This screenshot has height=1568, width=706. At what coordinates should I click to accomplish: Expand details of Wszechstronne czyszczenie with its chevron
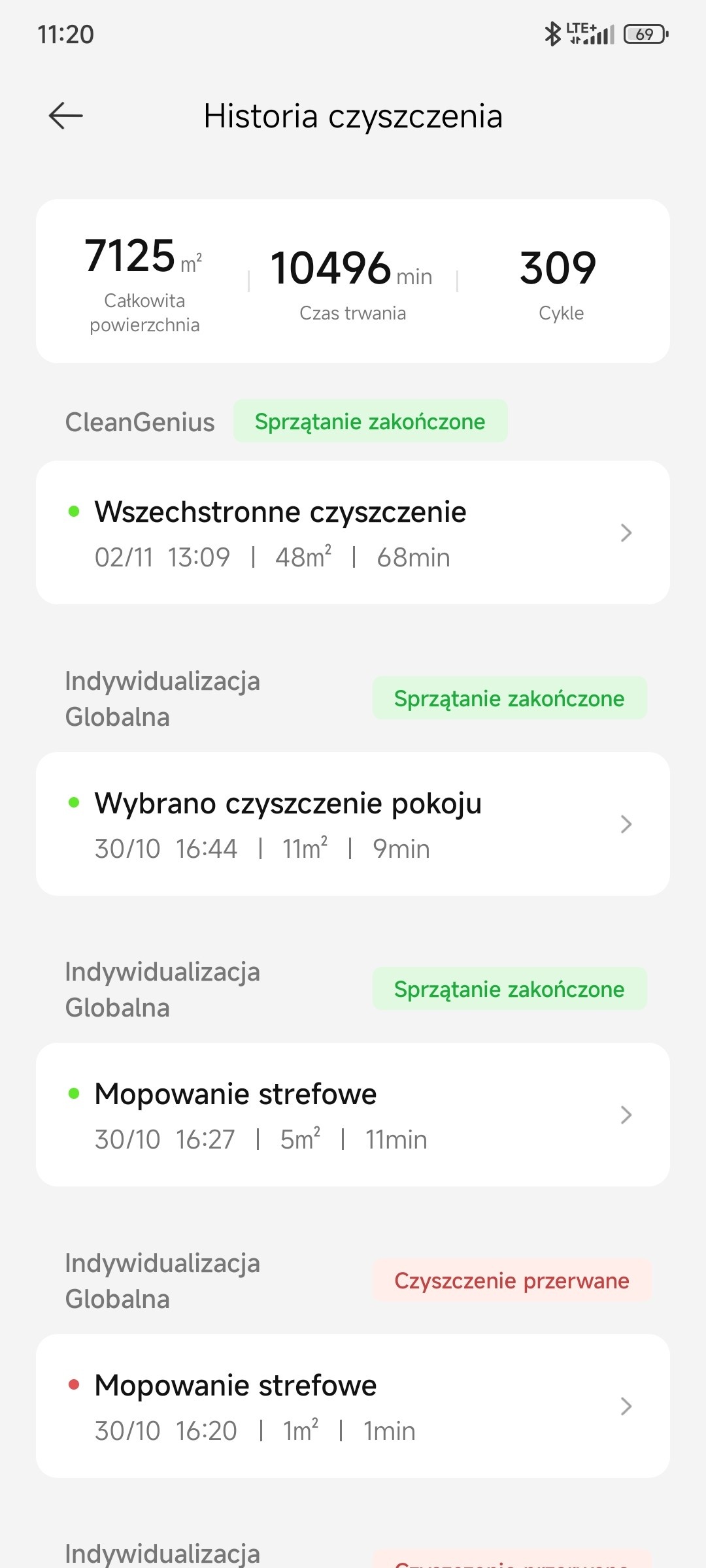tap(626, 532)
